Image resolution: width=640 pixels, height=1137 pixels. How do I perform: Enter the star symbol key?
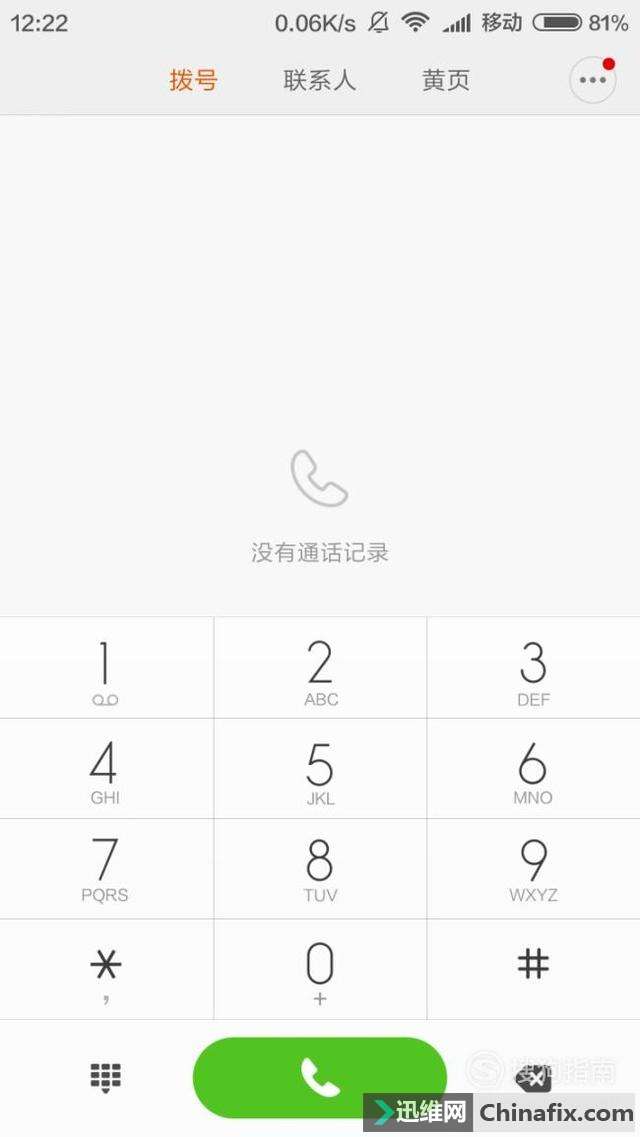pyautogui.click(x=105, y=970)
